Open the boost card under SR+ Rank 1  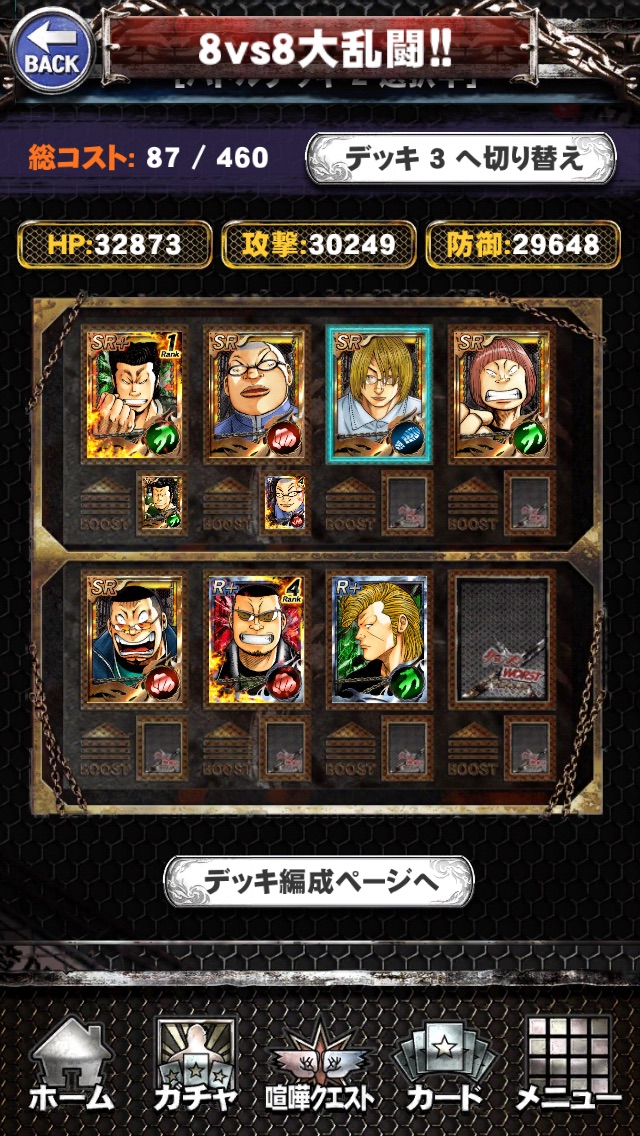coord(160,502)
